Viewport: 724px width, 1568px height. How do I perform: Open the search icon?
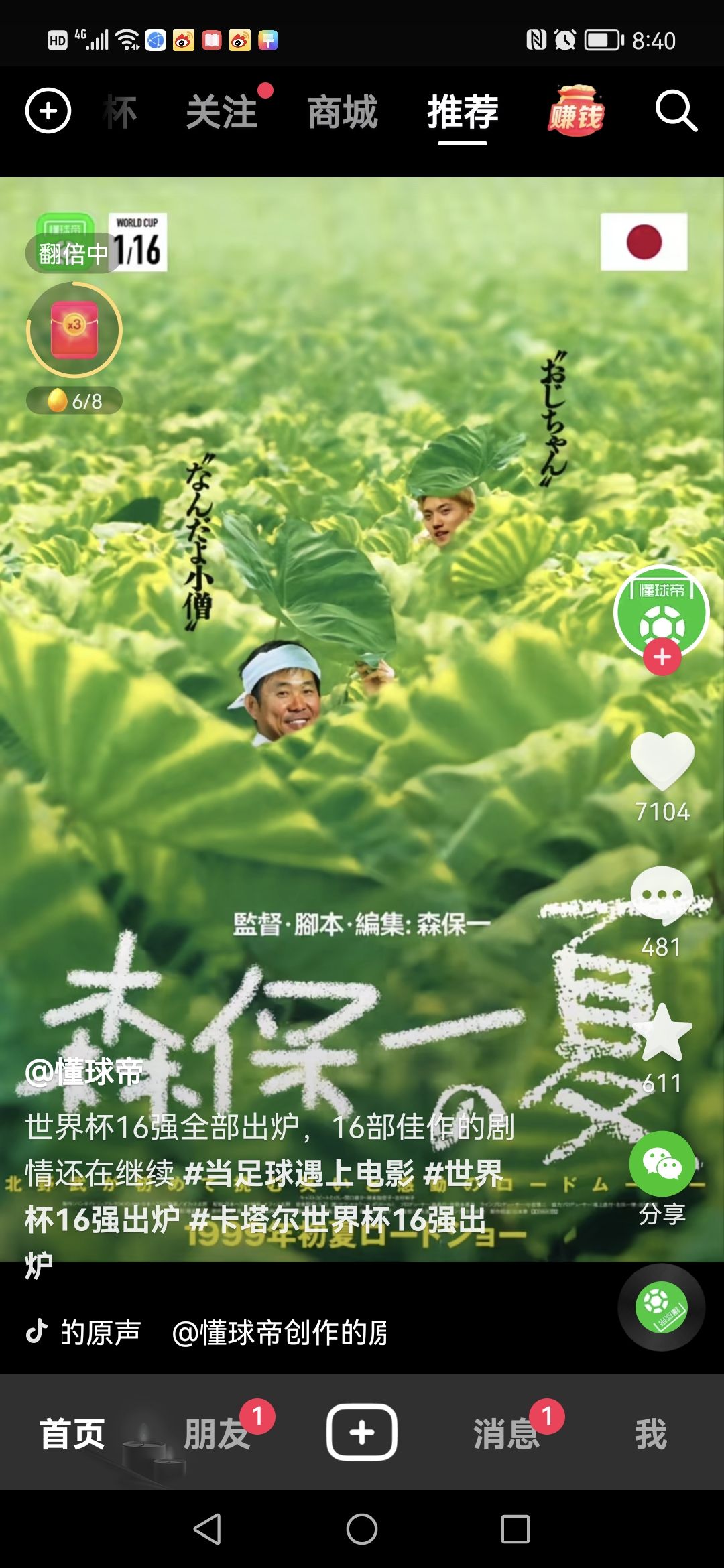pos(676,111)
